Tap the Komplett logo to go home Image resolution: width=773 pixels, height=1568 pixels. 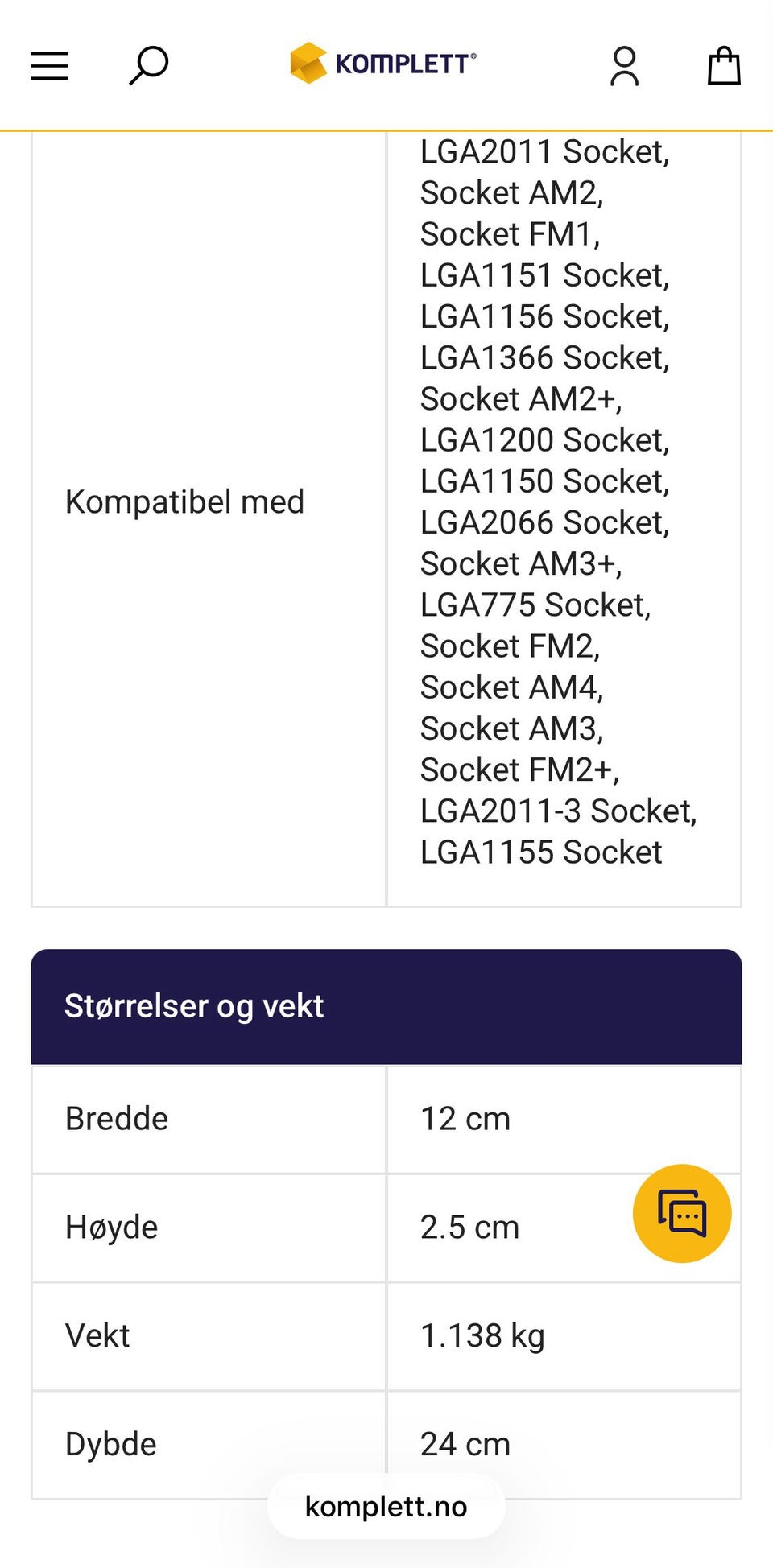point(383,64)
